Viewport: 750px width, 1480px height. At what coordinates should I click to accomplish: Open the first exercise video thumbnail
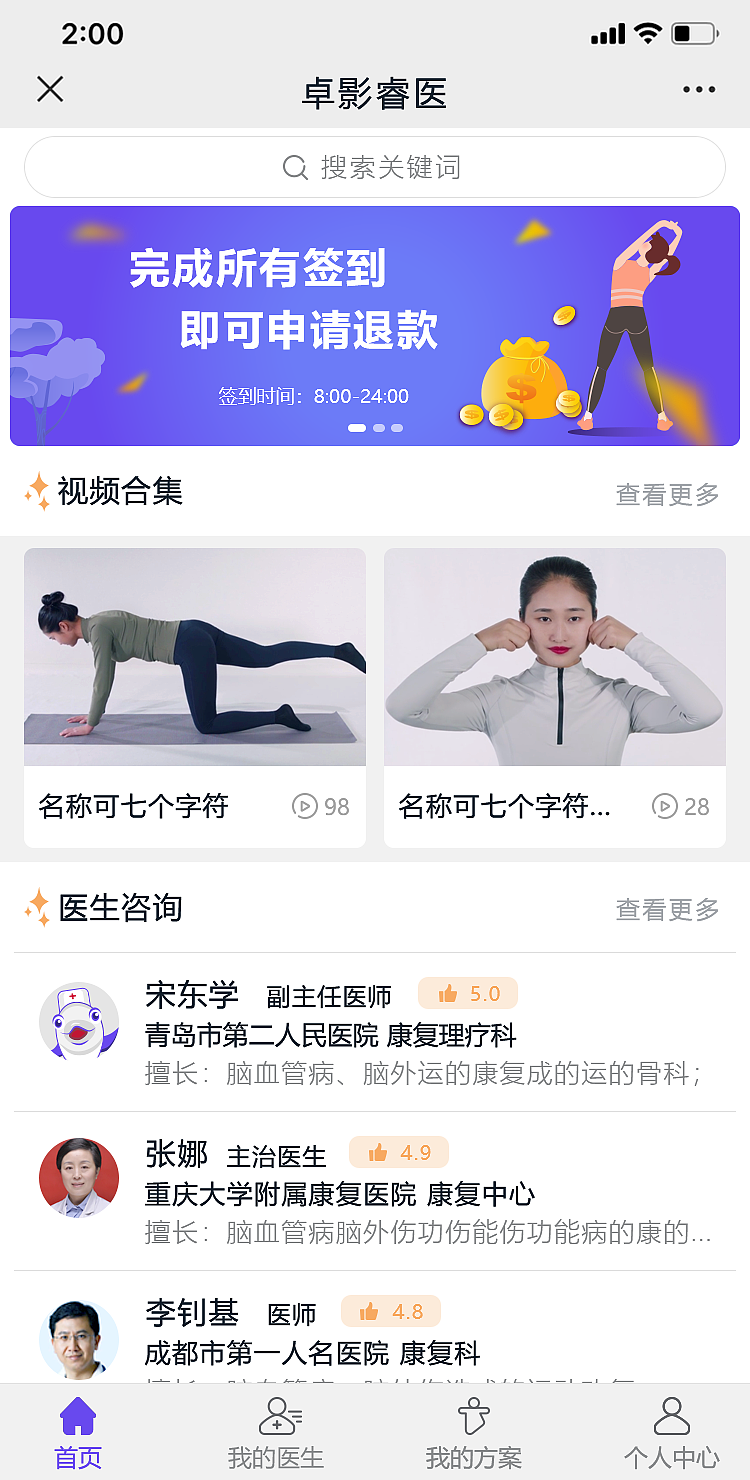[194, 656]
